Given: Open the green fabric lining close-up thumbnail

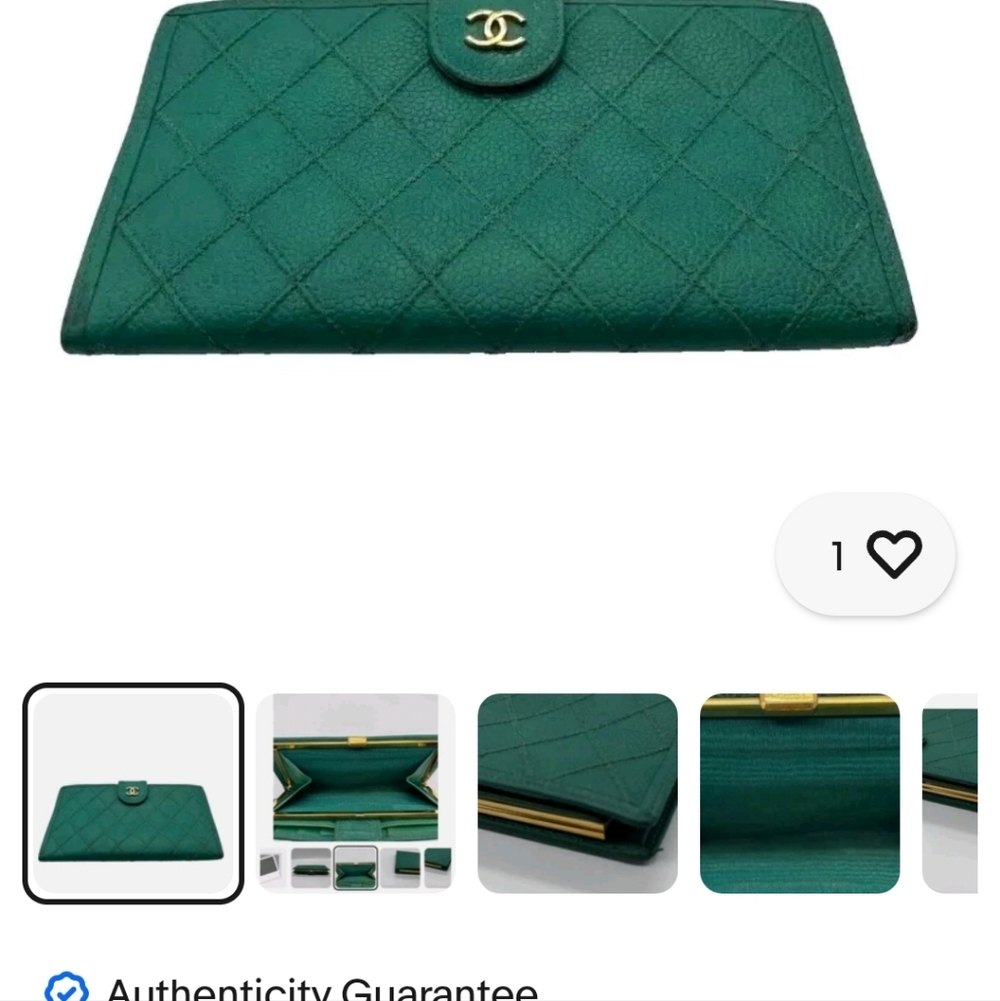Looking at the screenshot, I should 800,790.
